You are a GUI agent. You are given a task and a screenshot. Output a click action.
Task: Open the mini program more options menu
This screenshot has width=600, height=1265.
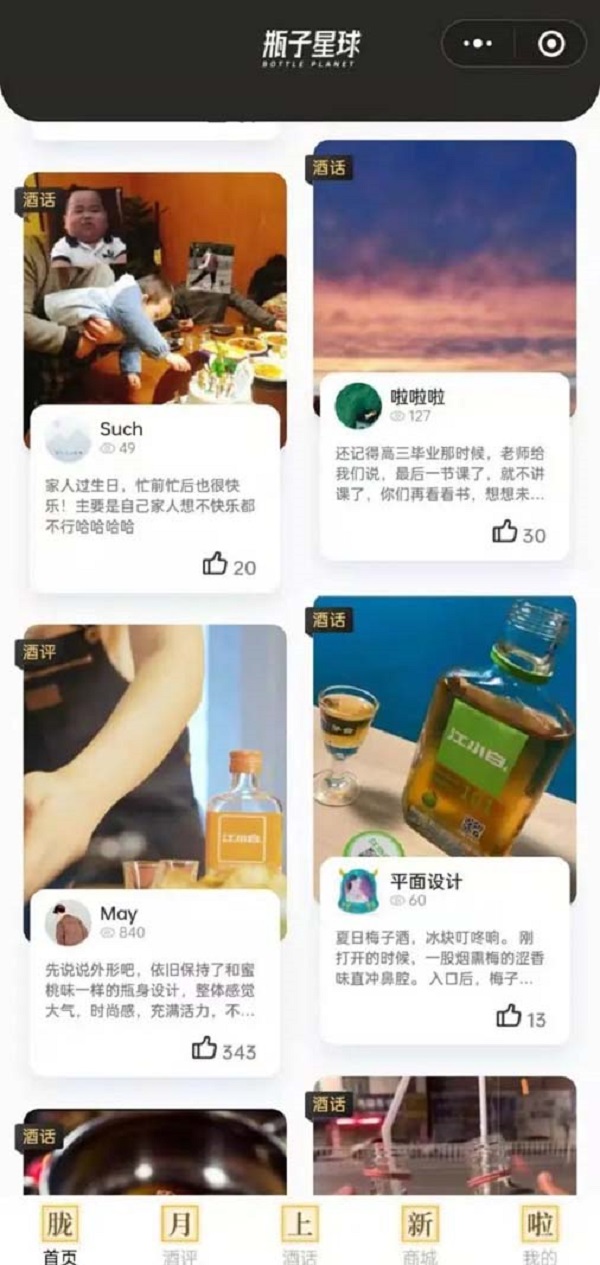479,44
